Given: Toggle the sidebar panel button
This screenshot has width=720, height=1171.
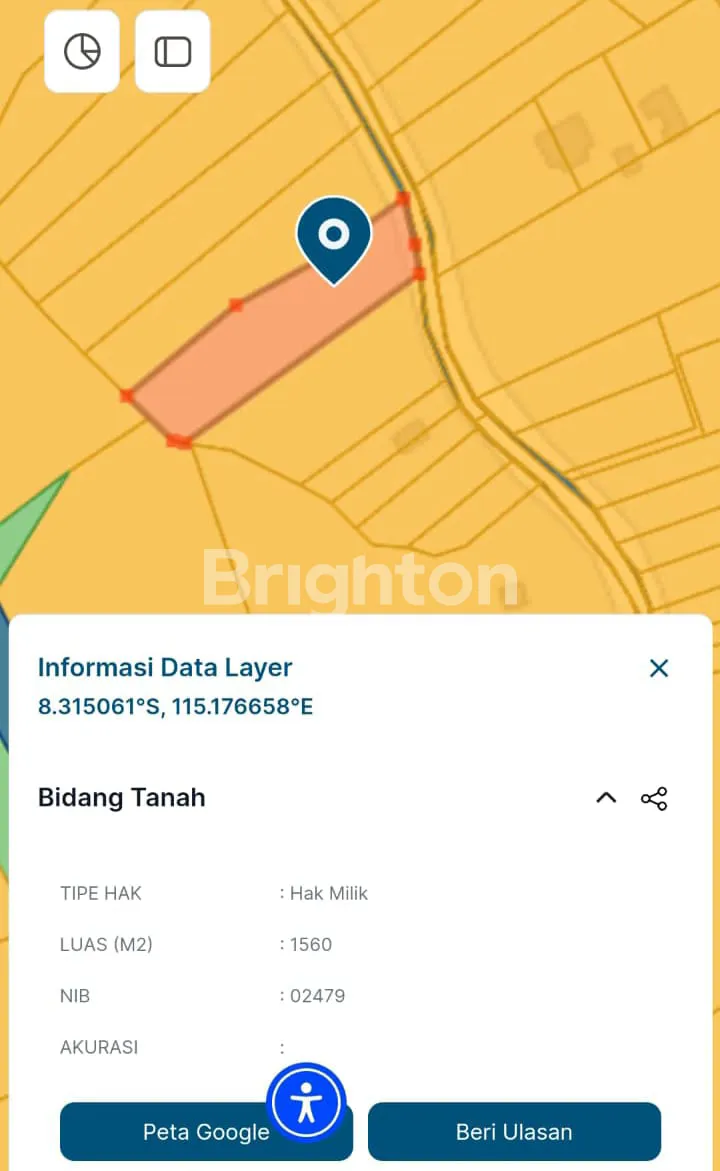Looking at the screenshot, I should (173, 51).
